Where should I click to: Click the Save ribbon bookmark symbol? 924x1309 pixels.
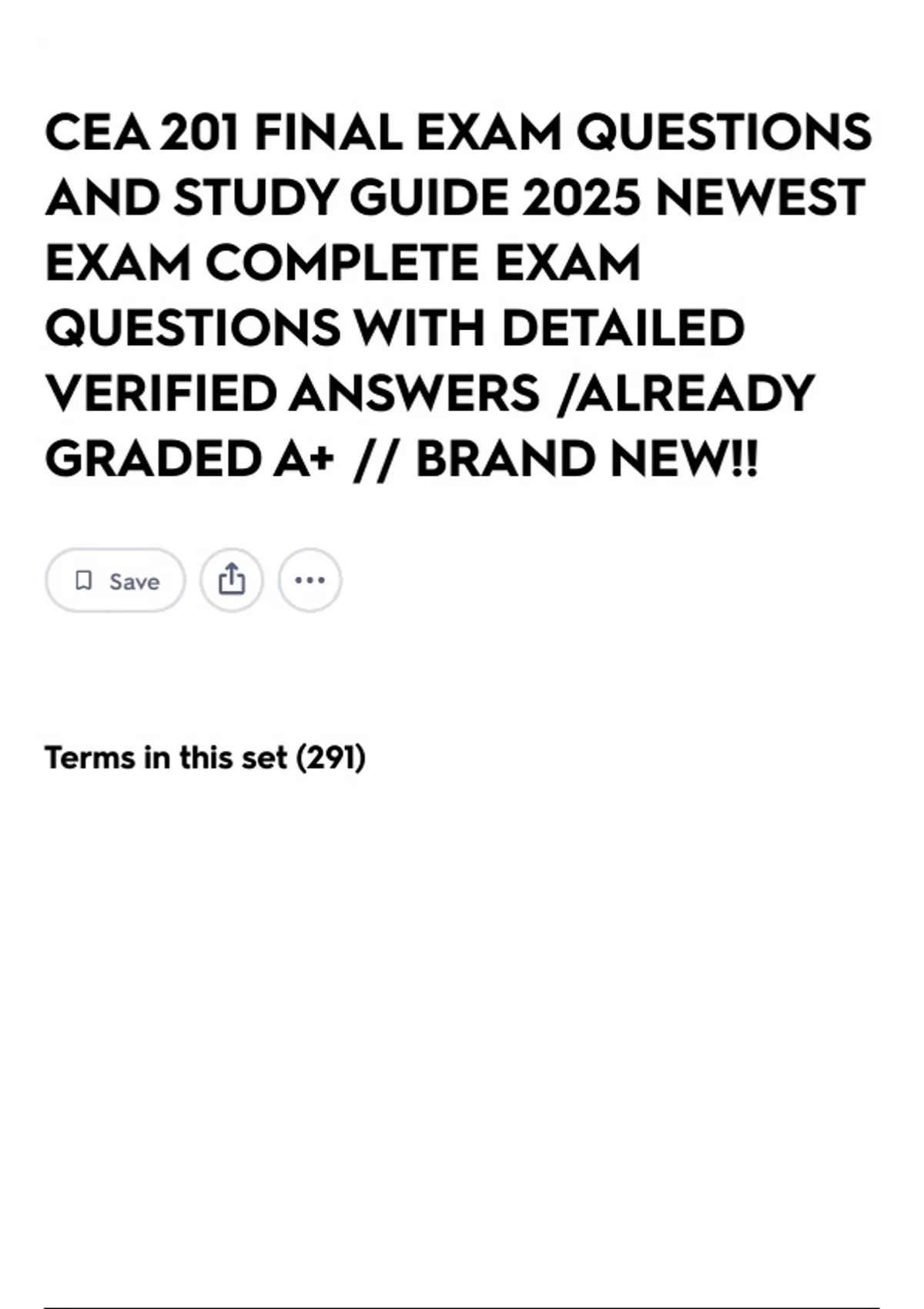85,581
